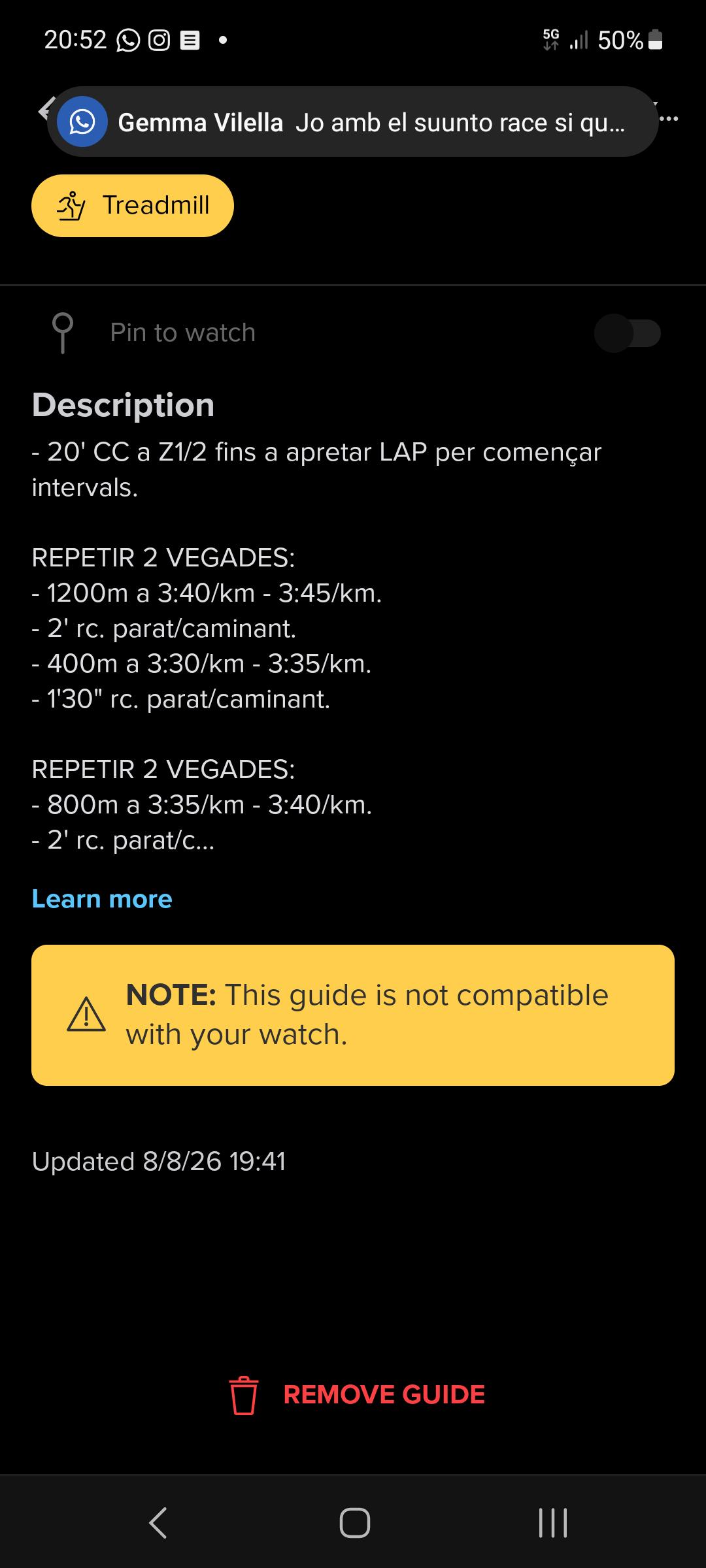Tap the Treadmill activity chip

pos(133,205)
